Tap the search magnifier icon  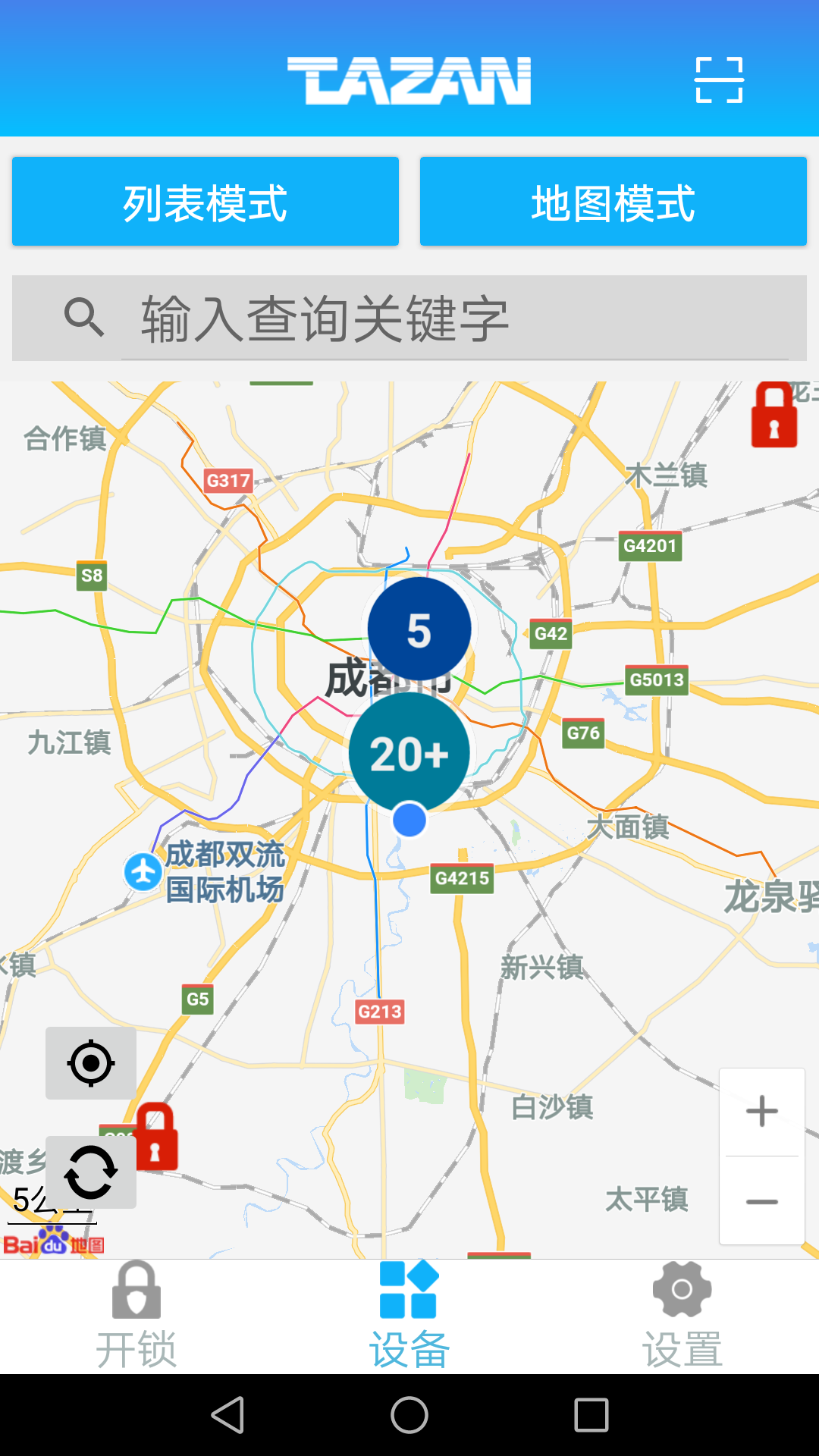84,316
